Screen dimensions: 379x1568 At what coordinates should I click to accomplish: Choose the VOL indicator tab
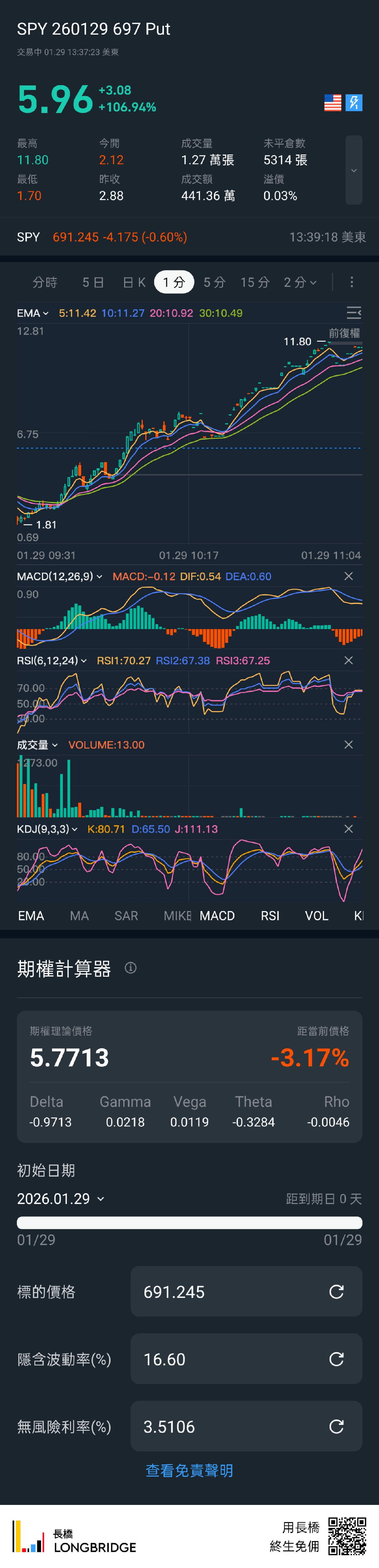(x=316, y=916)
